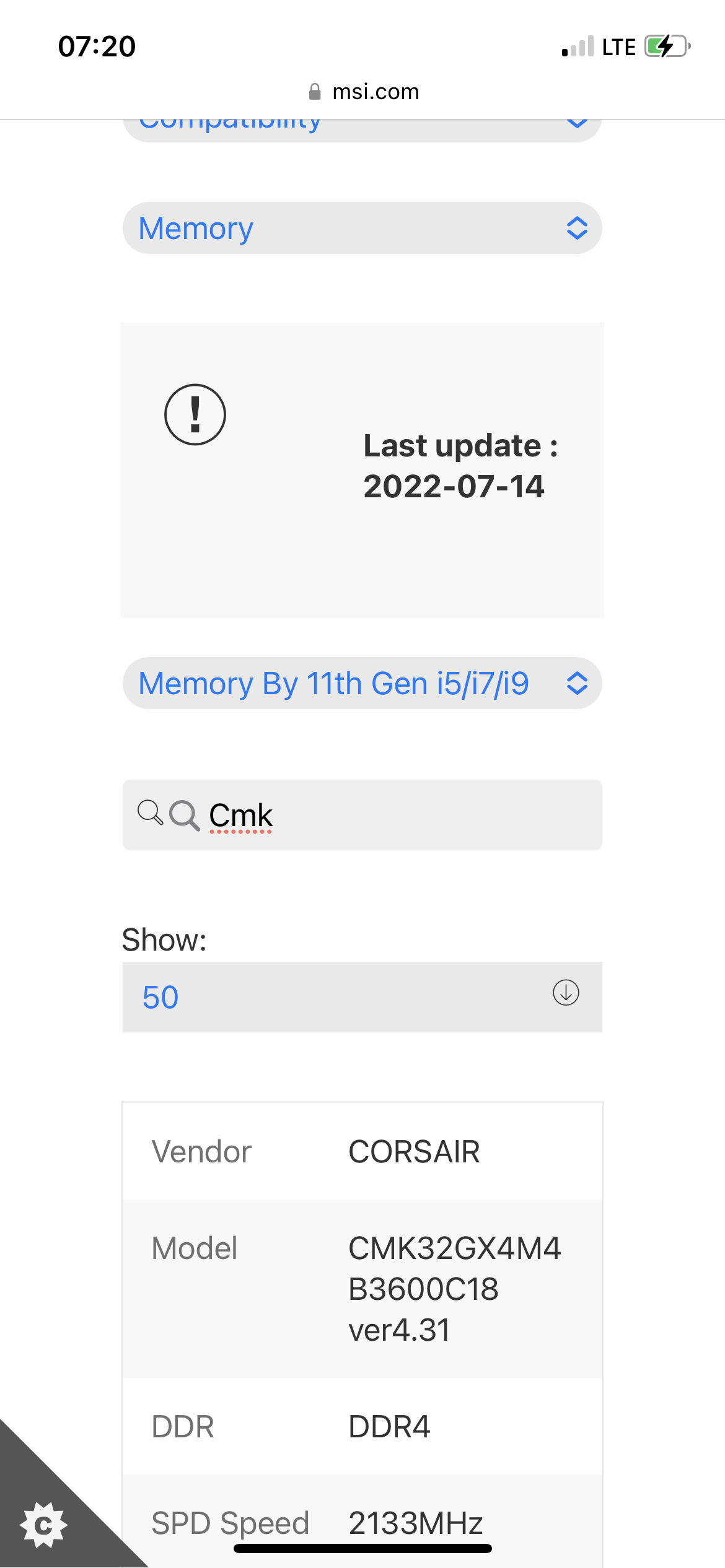Screen dimensions: 725x1568
Task: Tap the exclamation alert icon above Last update
Action: [195, 415]
